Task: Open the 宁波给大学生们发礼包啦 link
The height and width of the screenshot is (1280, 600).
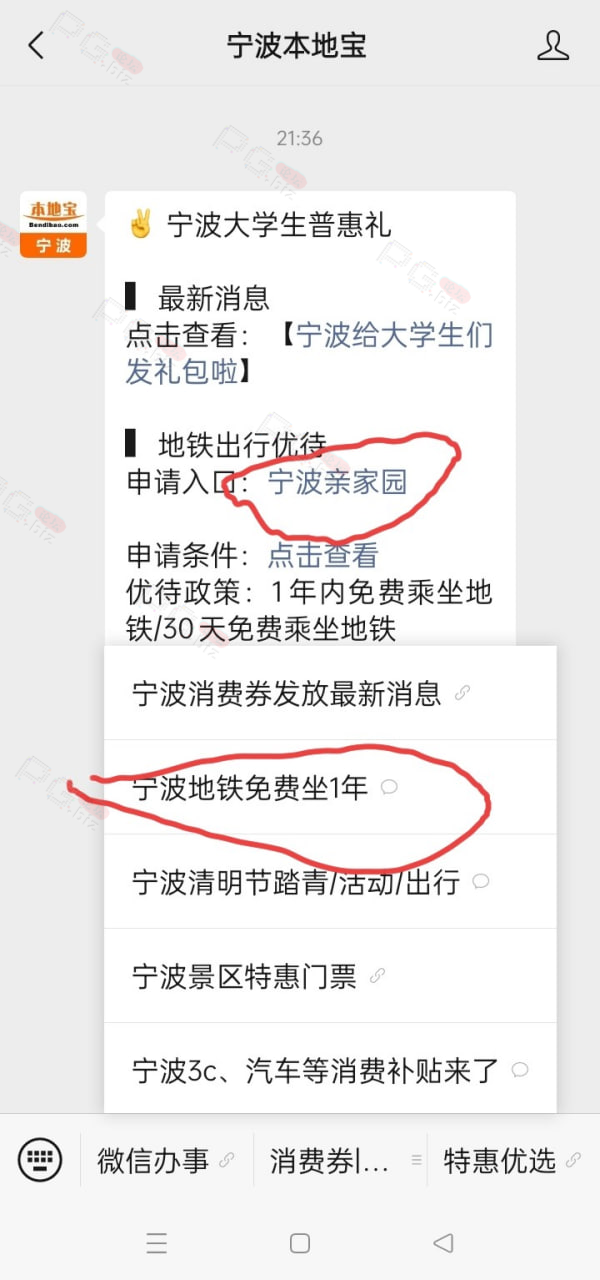Action: click(310, 353)
